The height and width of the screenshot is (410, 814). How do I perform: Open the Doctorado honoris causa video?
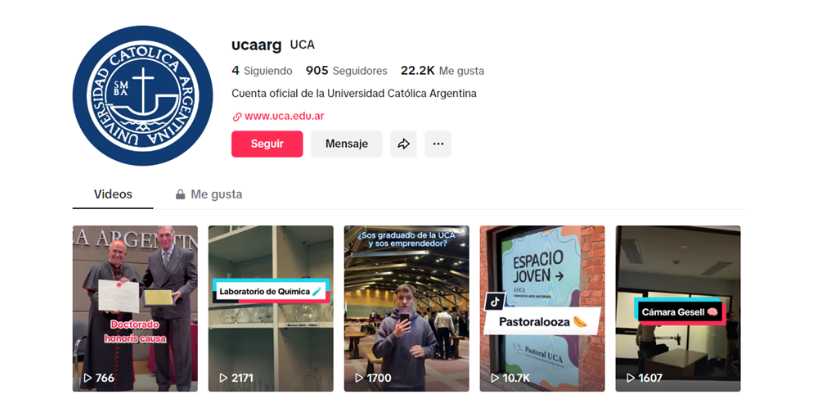(135, 308)
